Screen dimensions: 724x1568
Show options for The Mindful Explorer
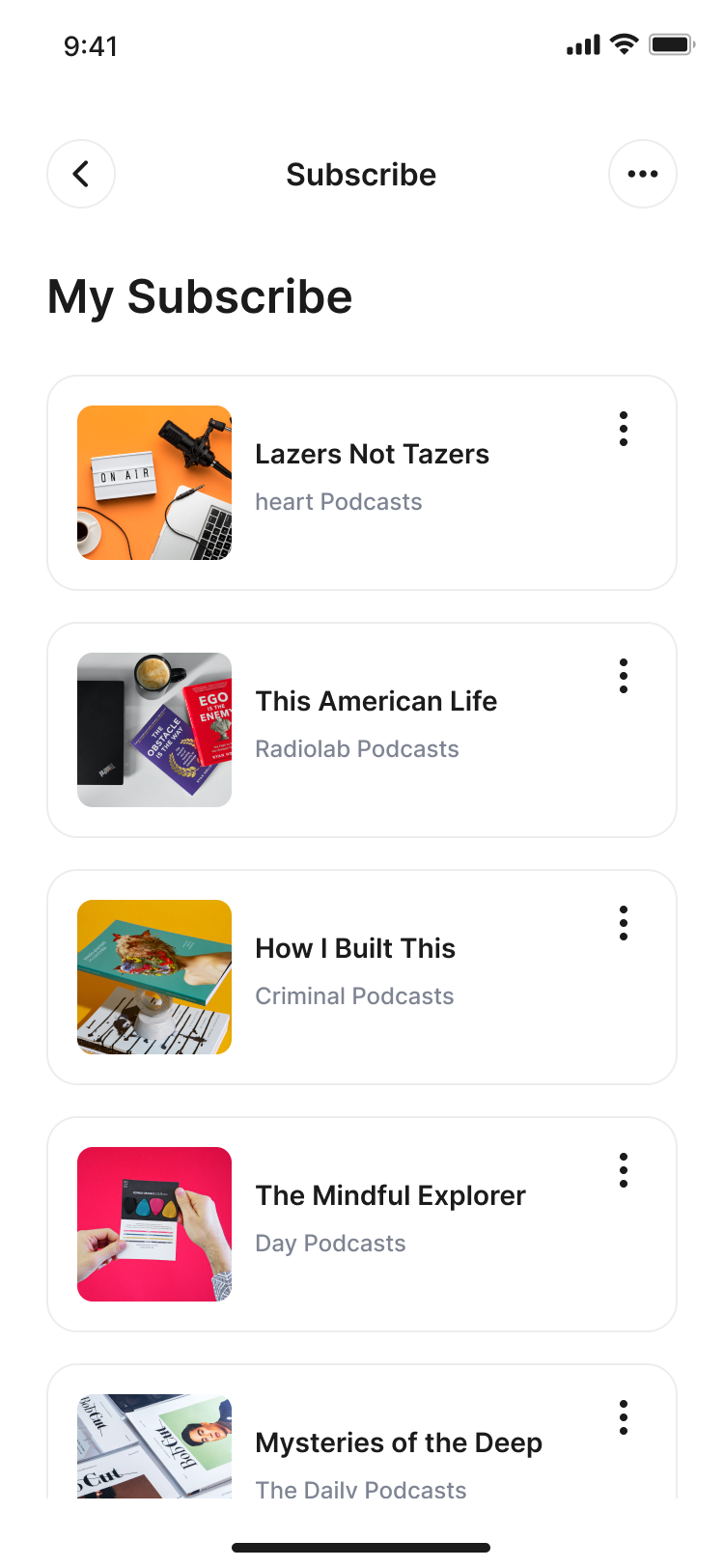point(624,1170)
